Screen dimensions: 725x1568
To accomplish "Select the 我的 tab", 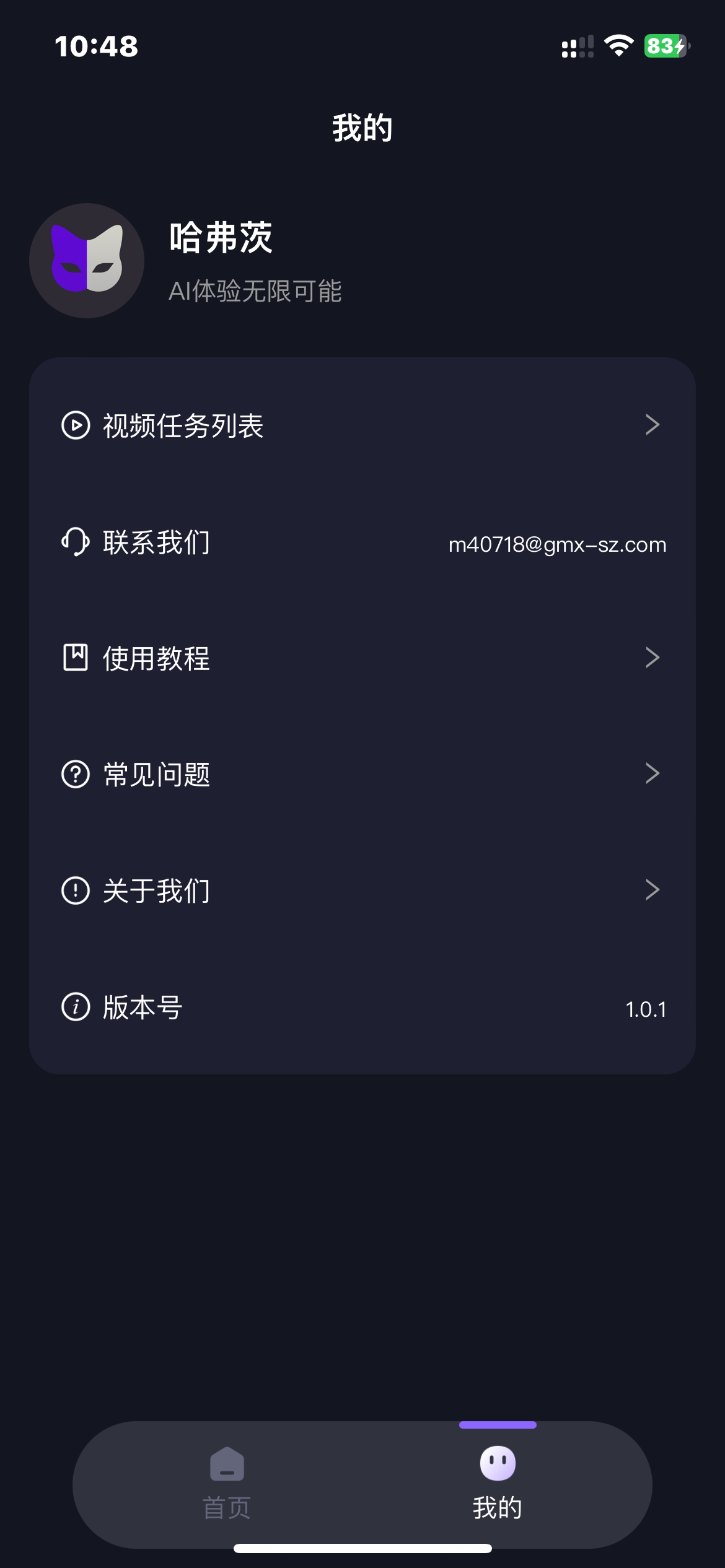I will [x=498, y=1483].
